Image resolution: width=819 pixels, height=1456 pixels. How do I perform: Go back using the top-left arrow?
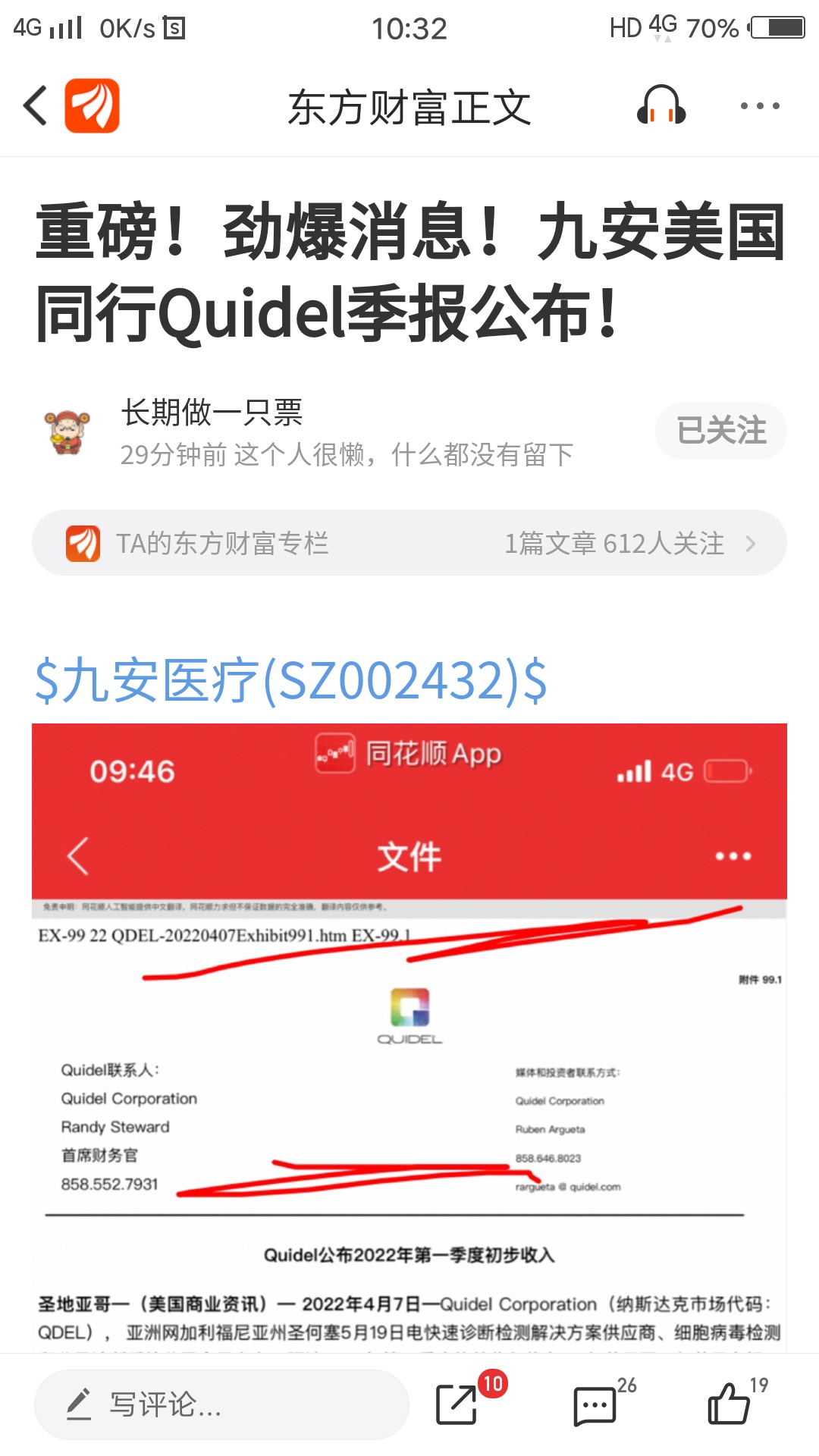[x=35, y=105]
